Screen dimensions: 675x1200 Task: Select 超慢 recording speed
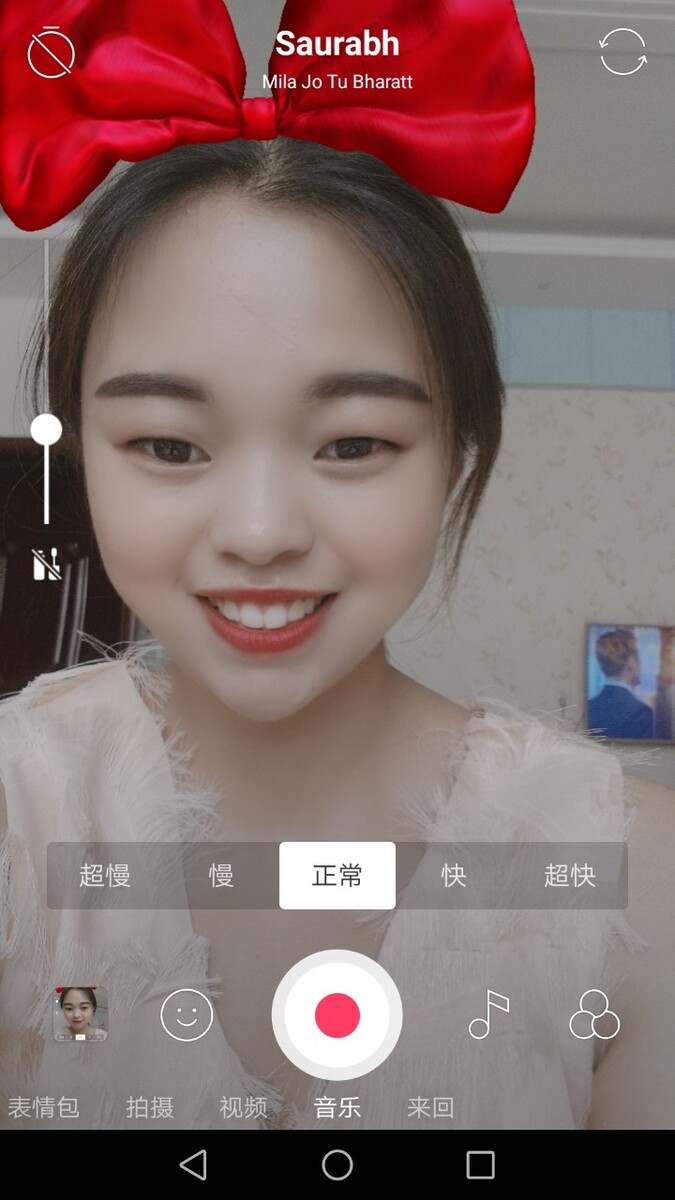105,876
